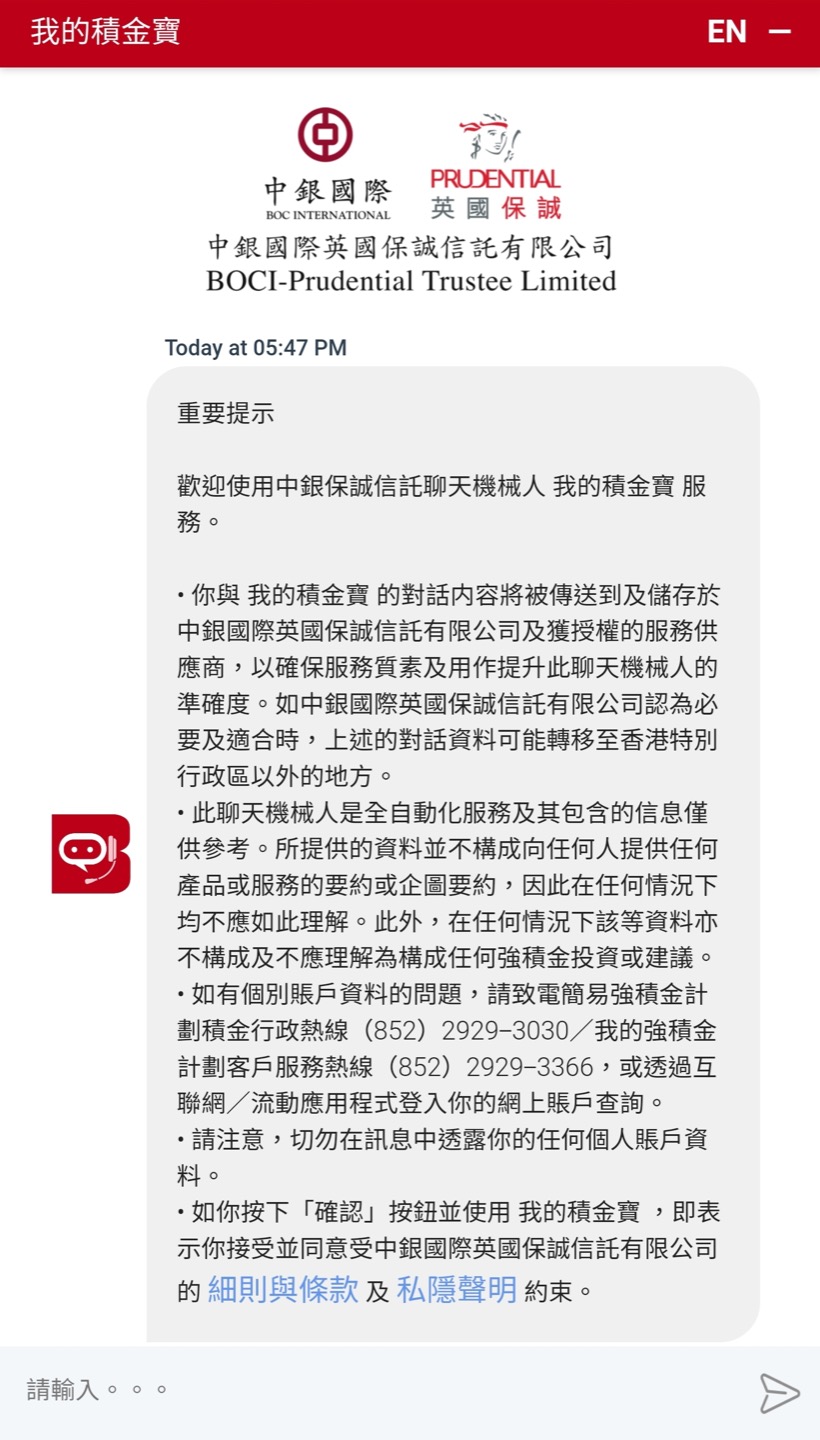Open the 私隱聲明 link
Viewport: 820px width, 1440px height.
457,1290
